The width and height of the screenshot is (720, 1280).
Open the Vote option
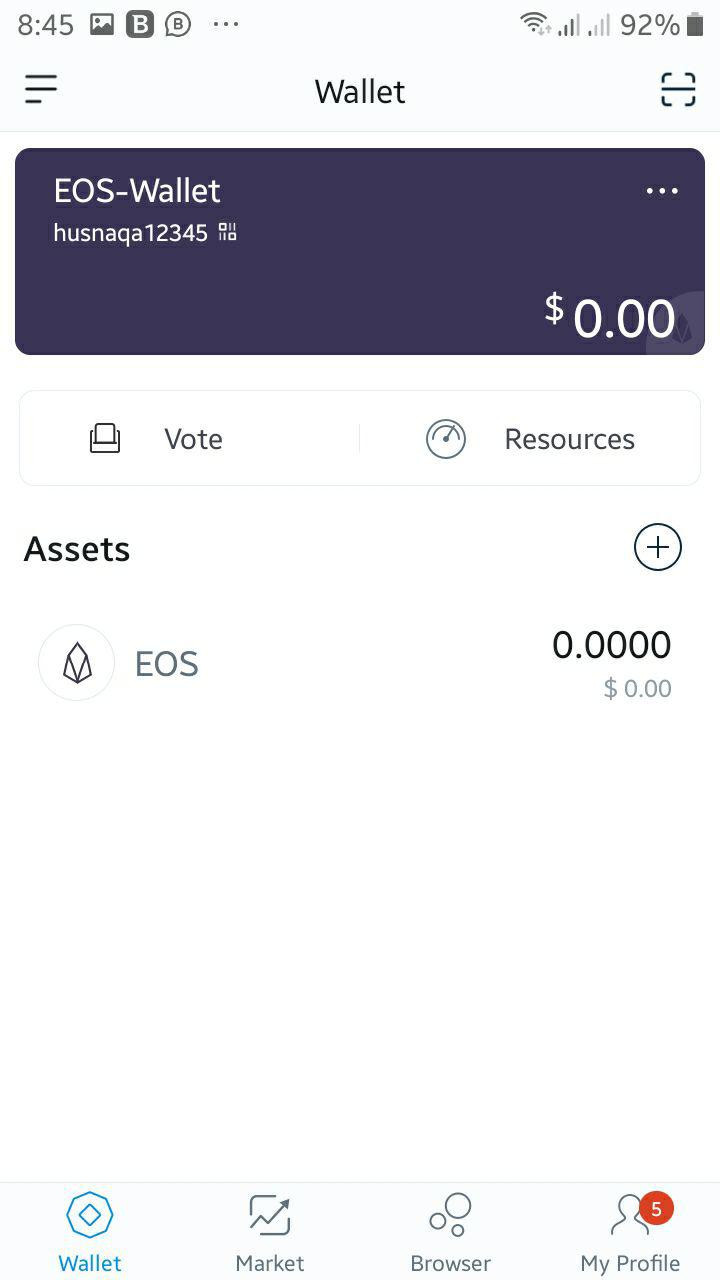[x=190, y=439]
